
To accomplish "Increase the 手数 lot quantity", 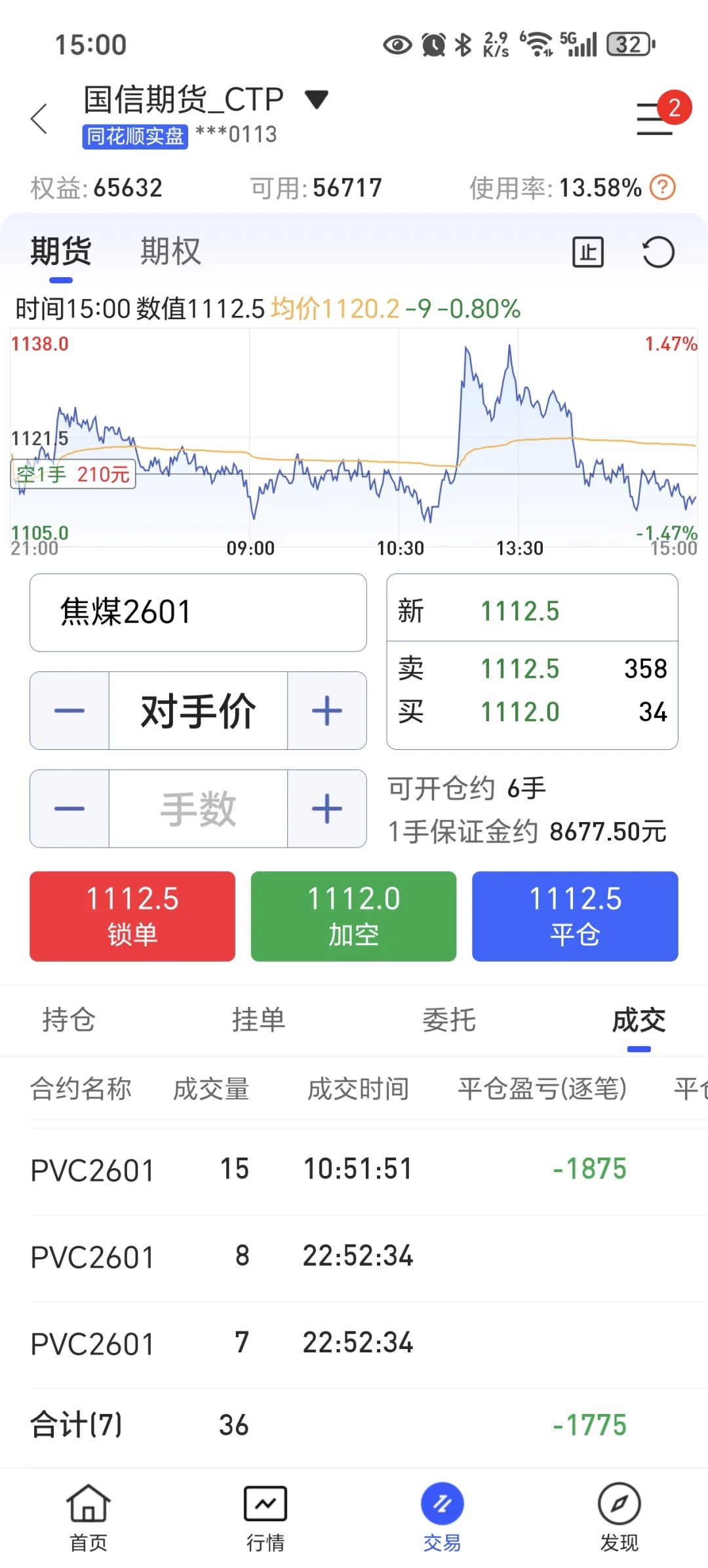I will point(326,809).
